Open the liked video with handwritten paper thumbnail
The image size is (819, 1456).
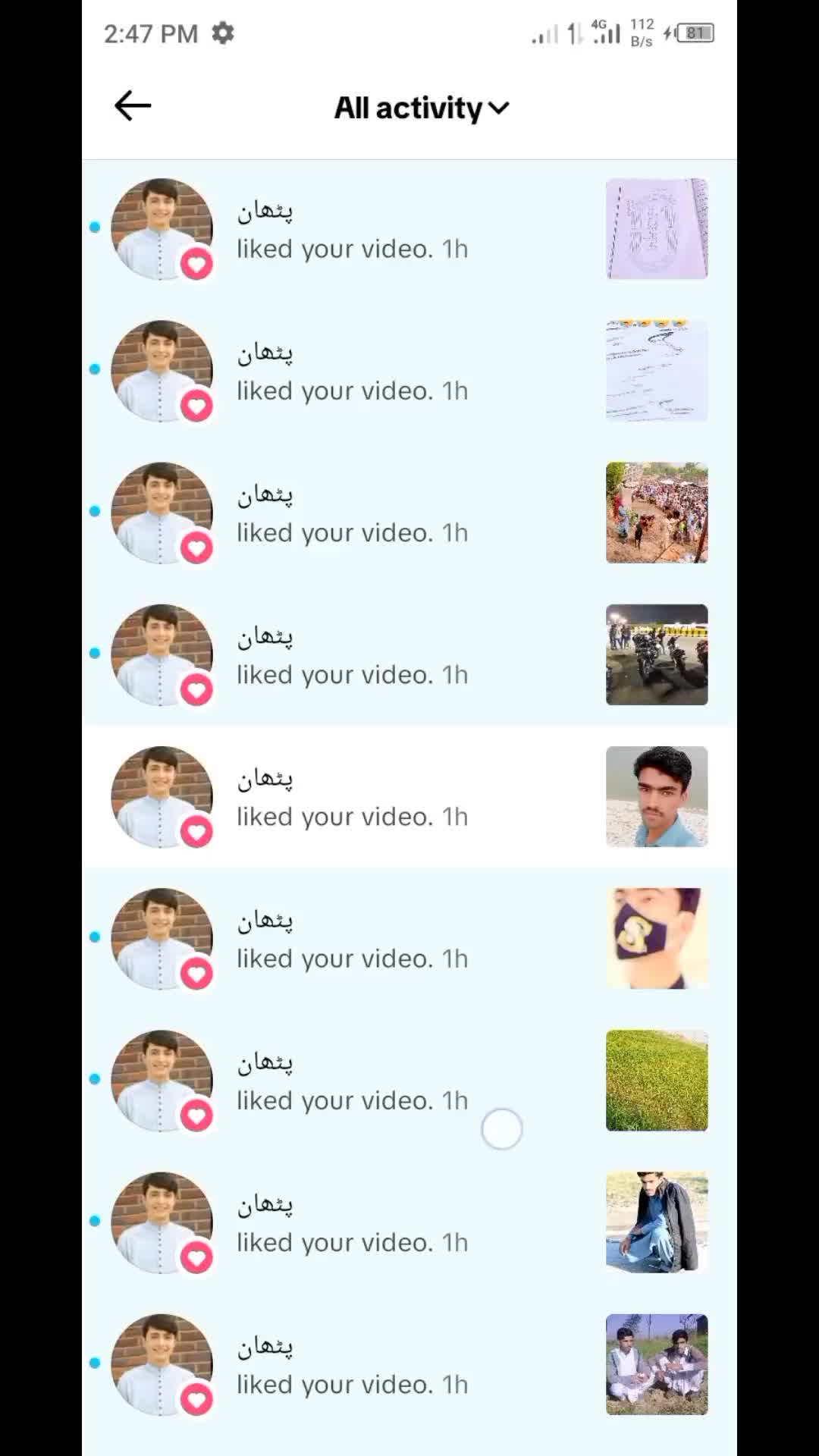[657, 371]
